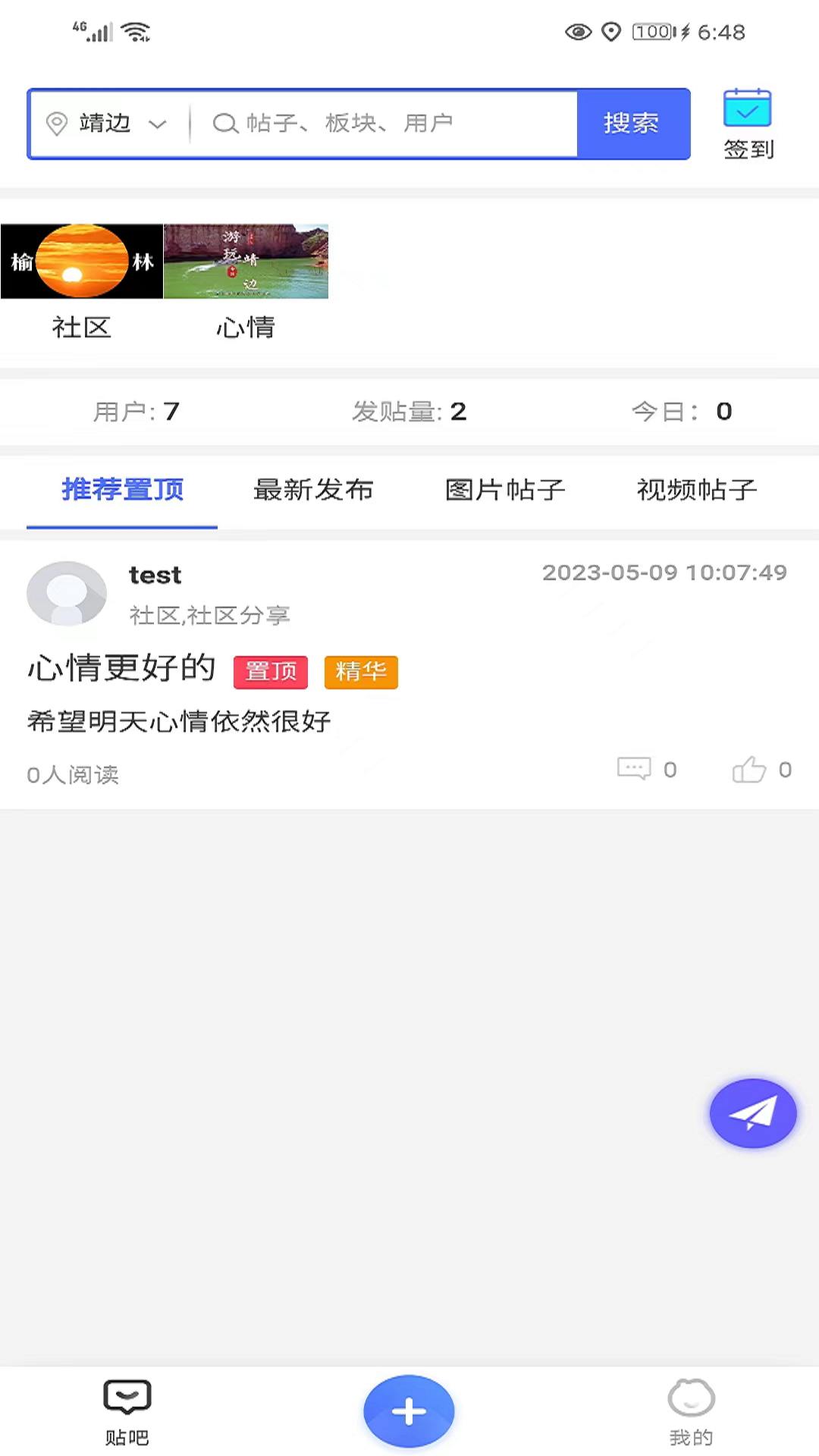This screenshot has height=1456, width=819.
Task: Open 签到 daily check-in
Action: click(x=748, y=125)
